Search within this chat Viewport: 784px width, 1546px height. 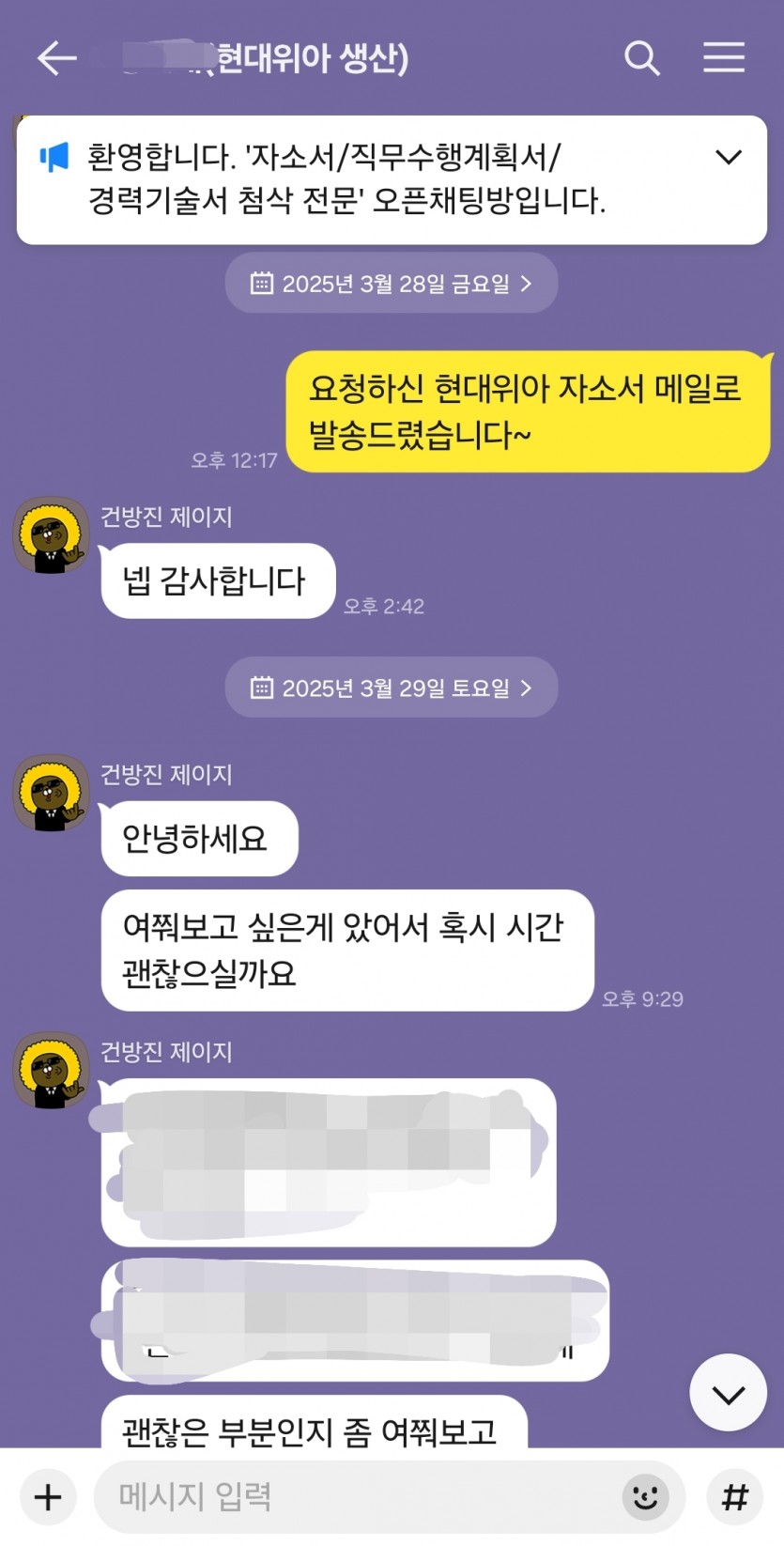[x=642, y=58]
